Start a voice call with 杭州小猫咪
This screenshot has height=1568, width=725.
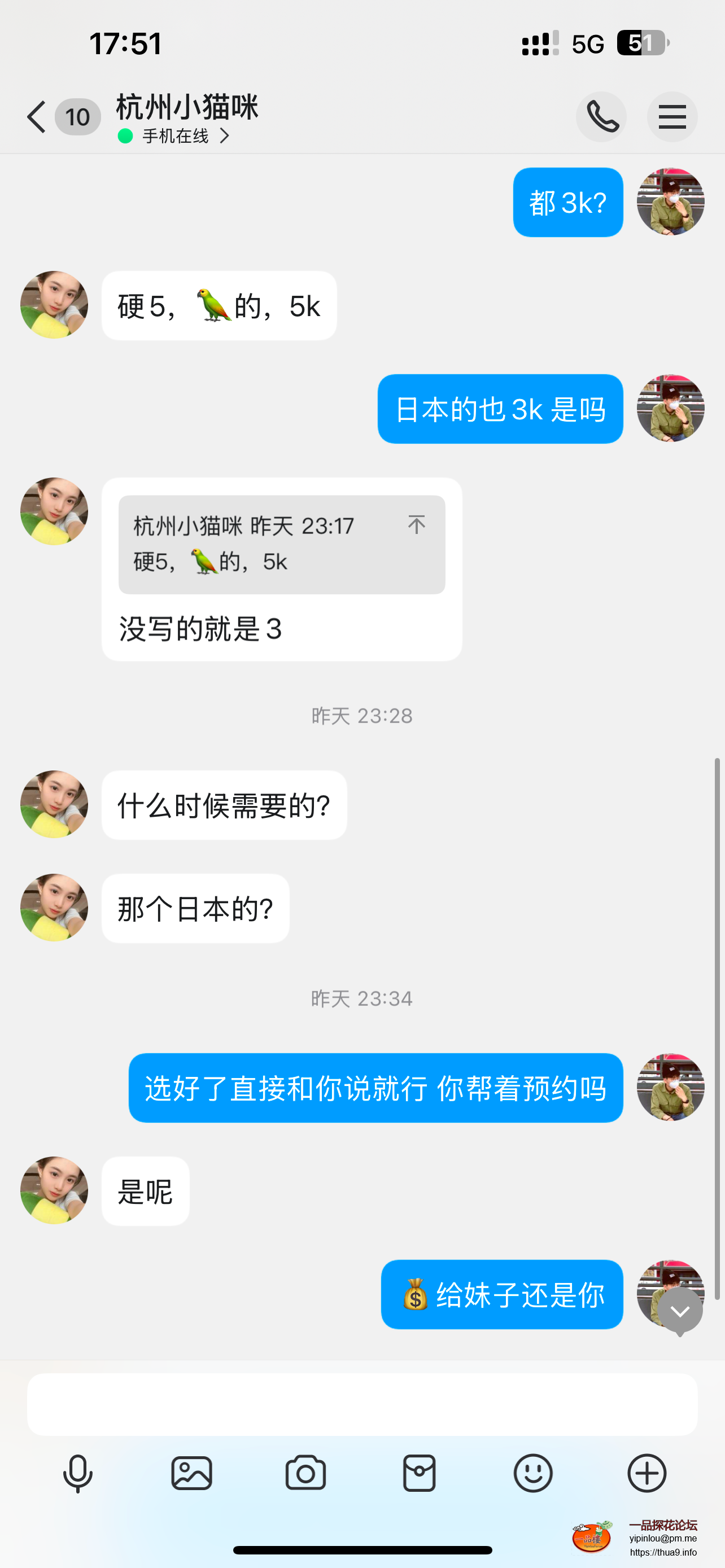tap(601, 116)
